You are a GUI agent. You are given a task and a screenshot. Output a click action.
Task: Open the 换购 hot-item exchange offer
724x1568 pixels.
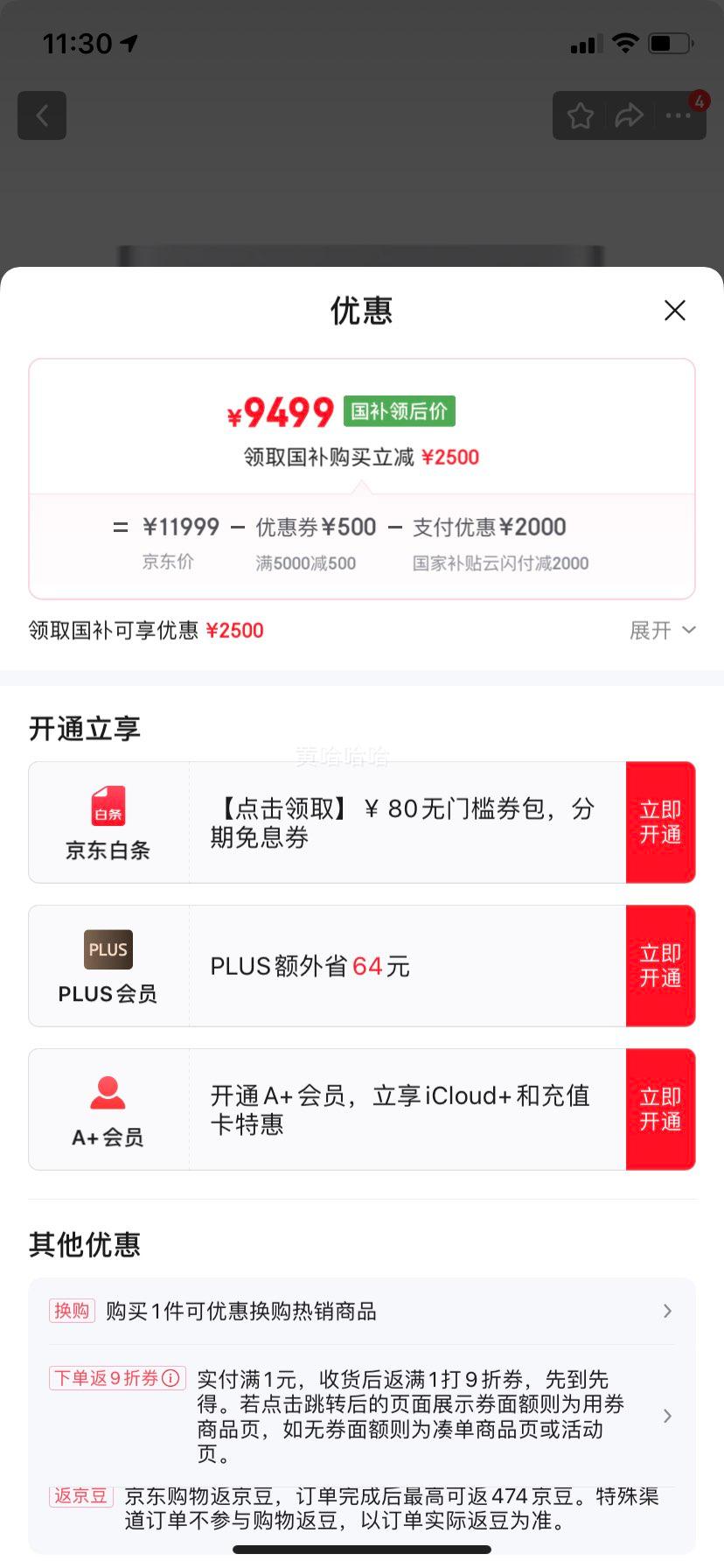coord(361,1311)
